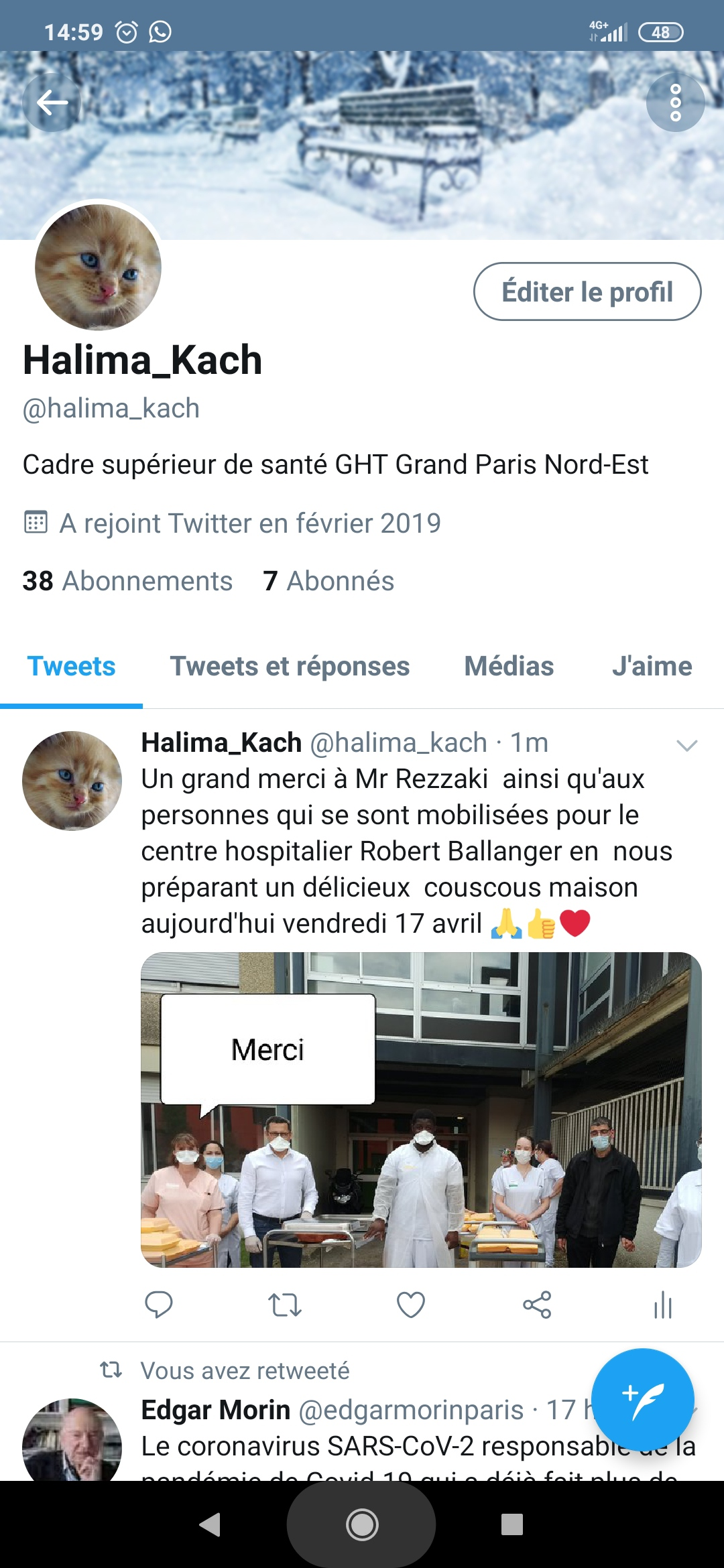View tweet activity stats for couscous tweet
Screen dimensions: 724x1568
662,1305
